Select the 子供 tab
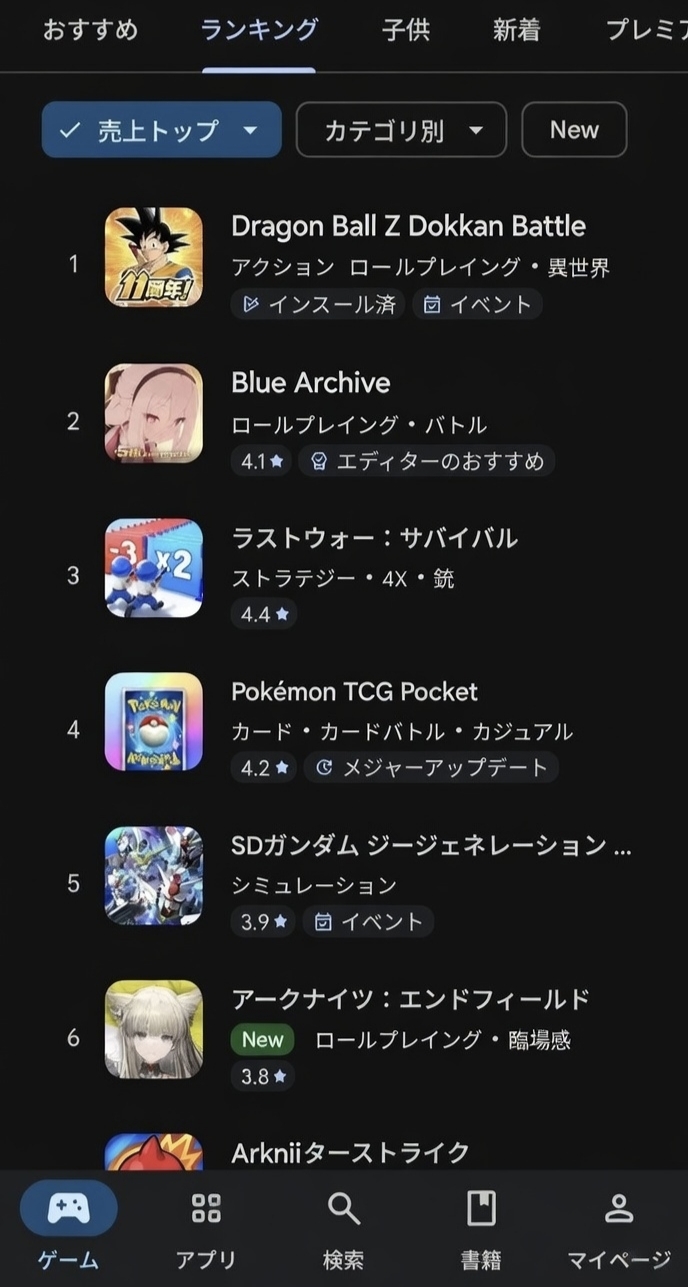688x1287 pixels. [x=406, y=30]
